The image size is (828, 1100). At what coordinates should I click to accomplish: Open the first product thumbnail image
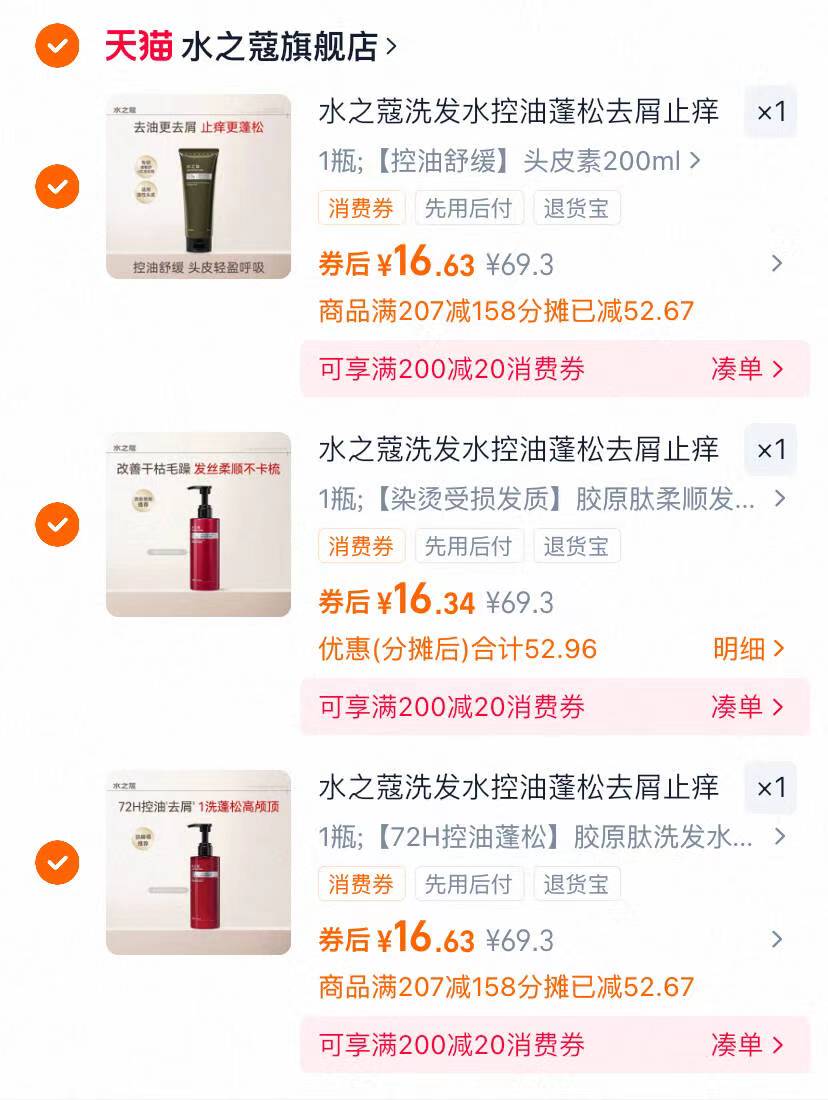(x=198, y=185)
